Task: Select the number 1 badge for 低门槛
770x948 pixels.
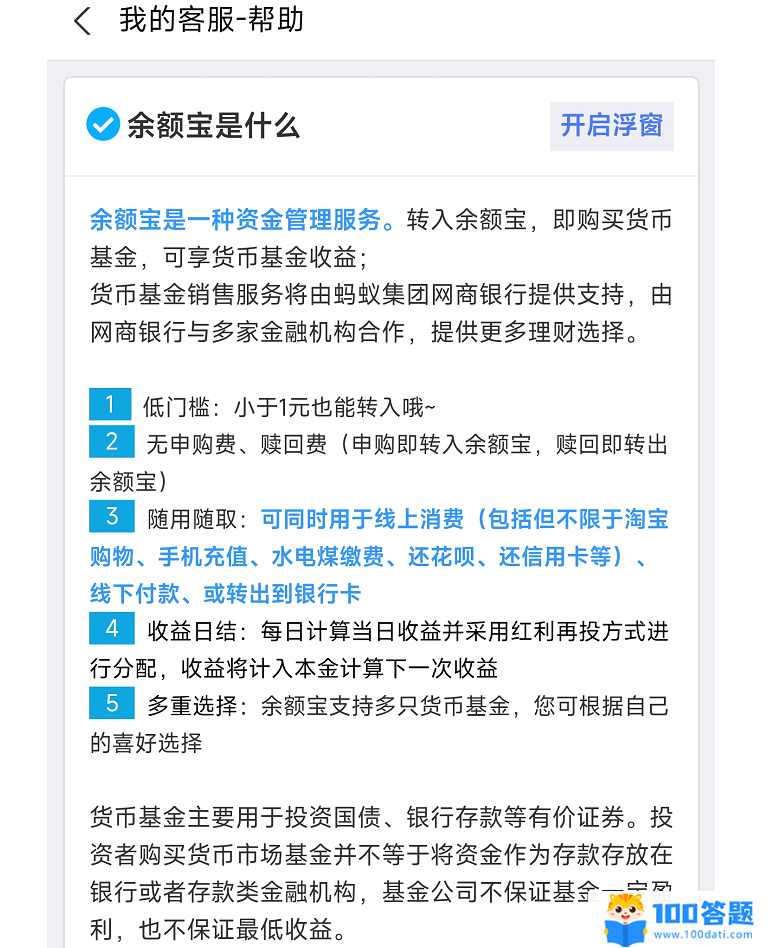Action: coord(111,403)
